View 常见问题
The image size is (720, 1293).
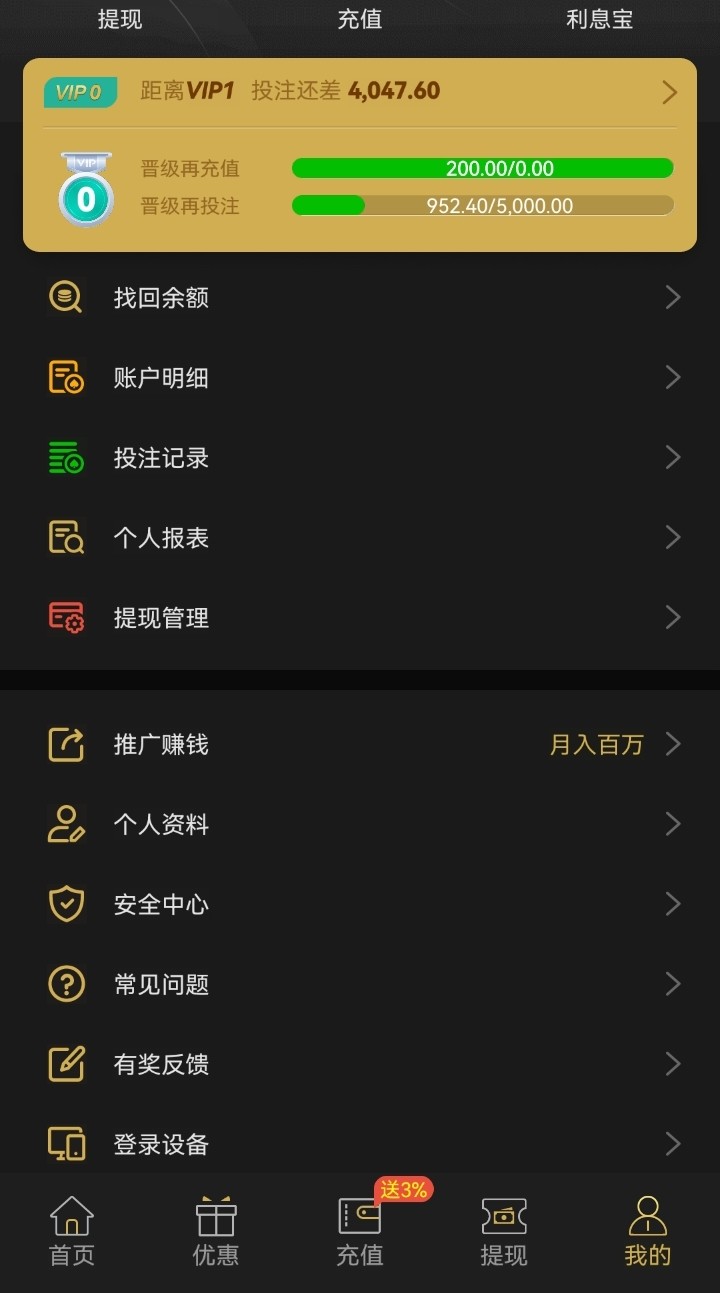(x=360, y=984)
